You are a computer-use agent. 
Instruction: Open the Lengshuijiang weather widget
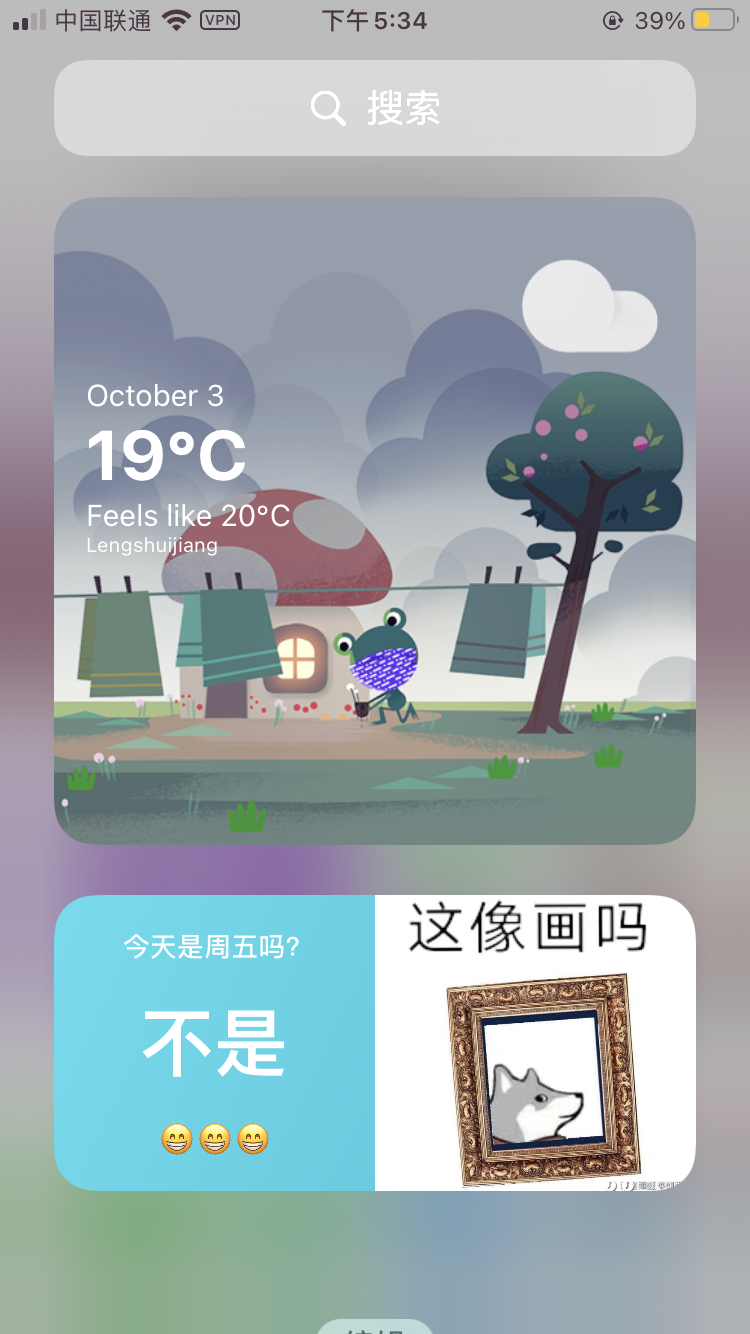click(375, 521)
